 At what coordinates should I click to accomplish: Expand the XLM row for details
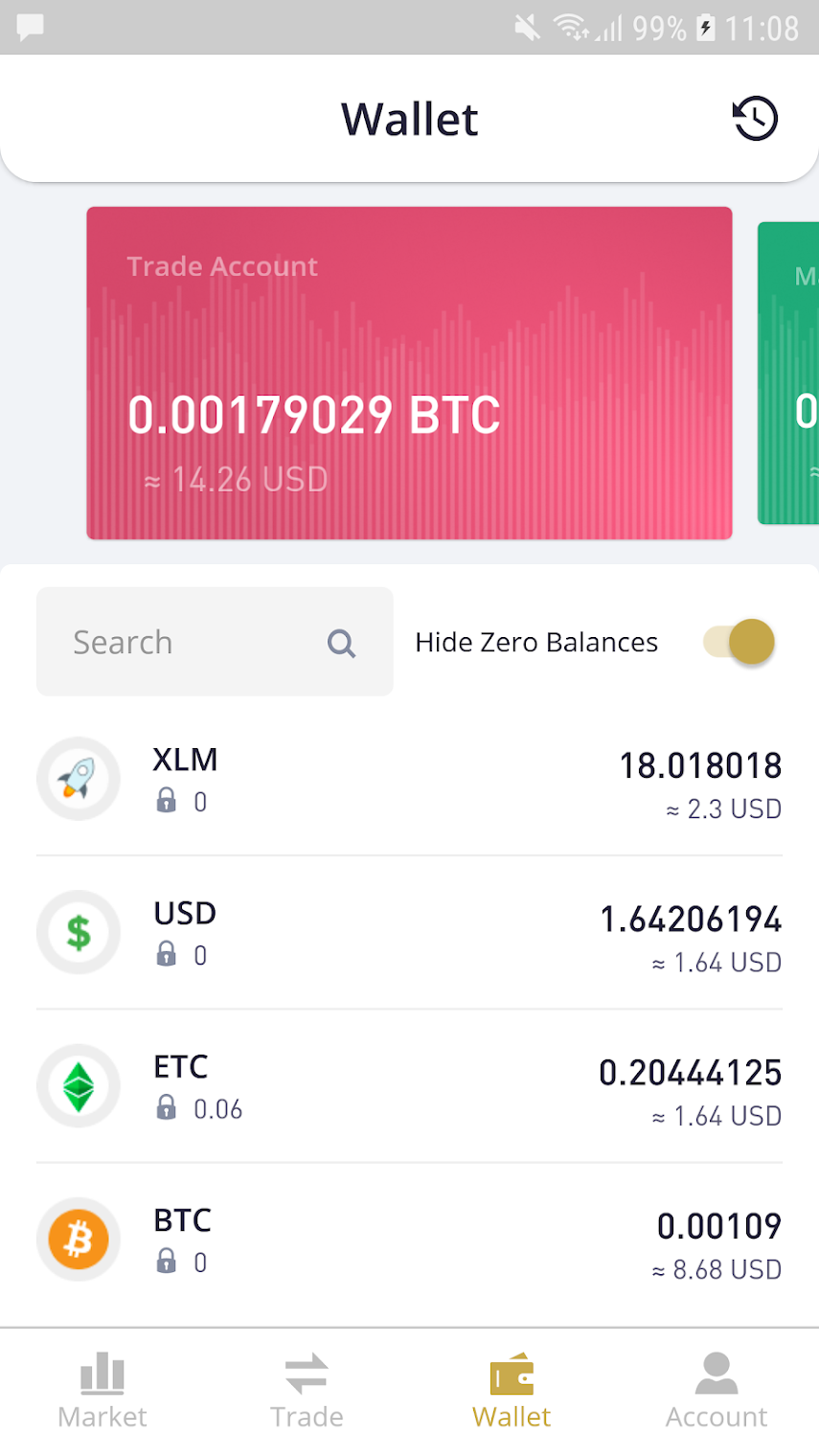[409, 779]
